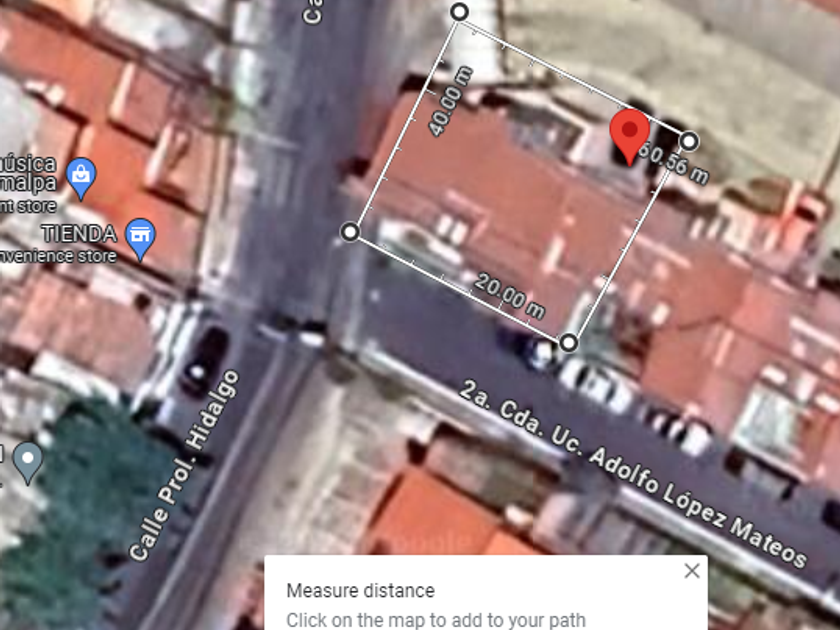This screenshot has height=630, width=840.
Task: Select the gray place pin near the trees
Action: [x=28, y=462]
